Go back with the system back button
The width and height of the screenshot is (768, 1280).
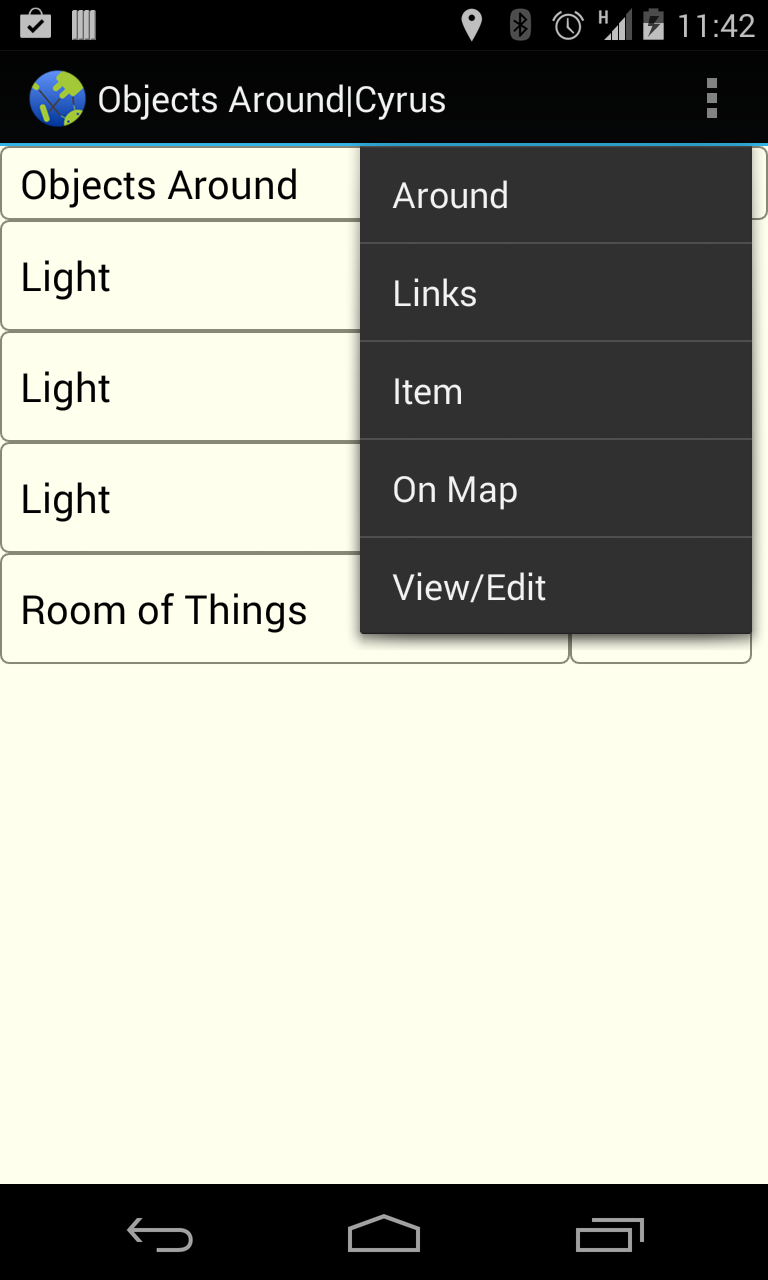[x=160, y=1234]
